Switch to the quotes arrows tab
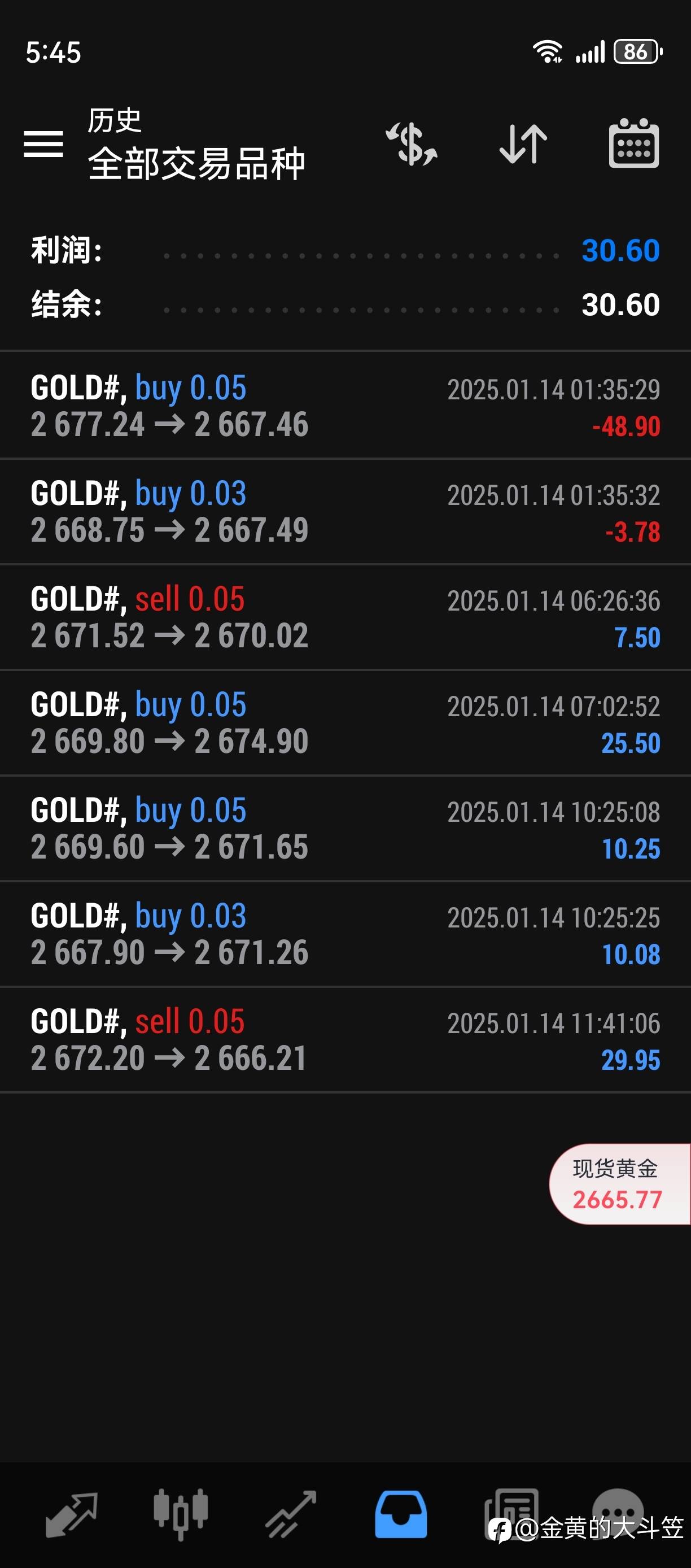 pyautogui.click(x=72, y=1514)
